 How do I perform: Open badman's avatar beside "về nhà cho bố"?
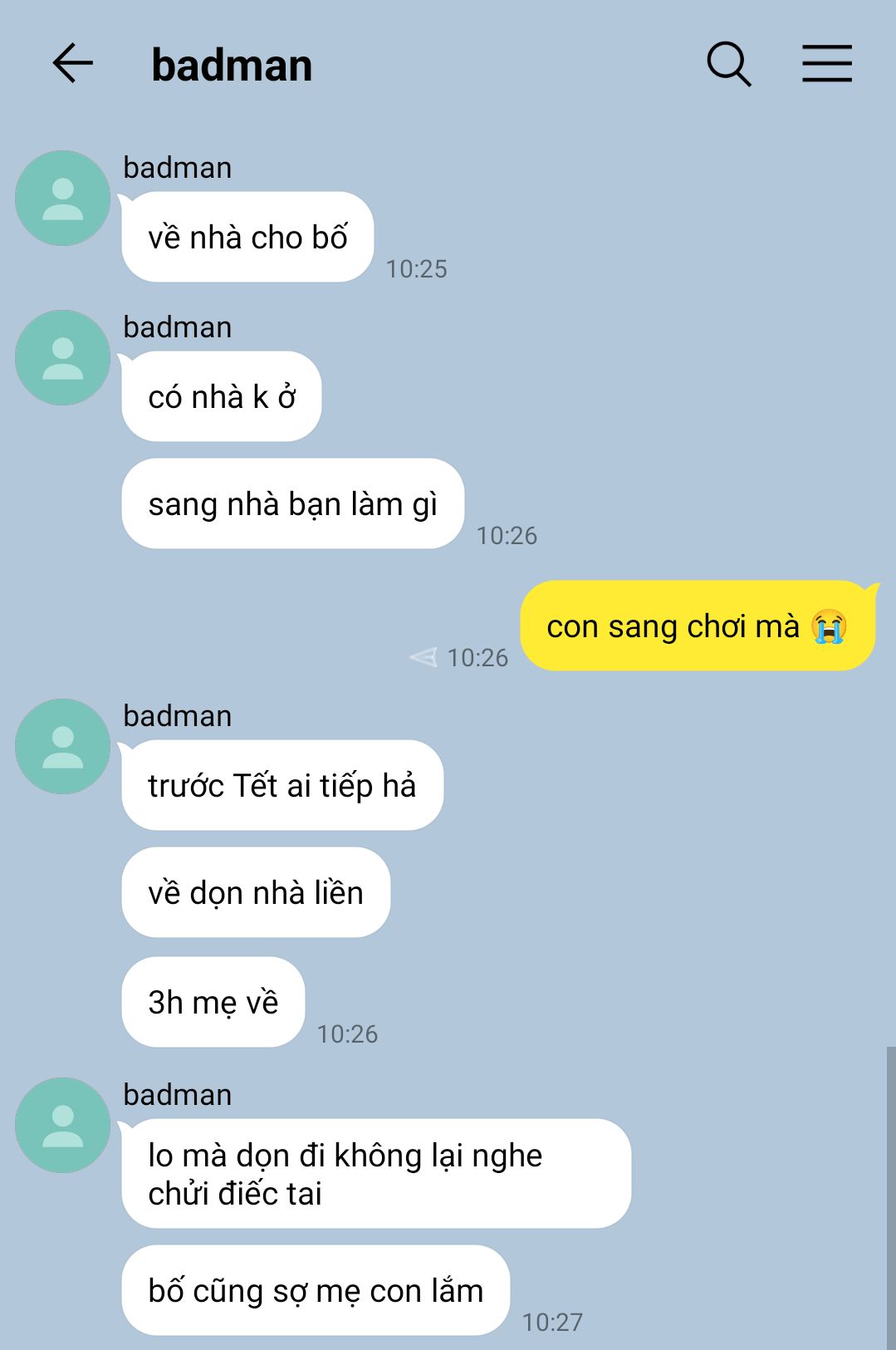(63, 199)
